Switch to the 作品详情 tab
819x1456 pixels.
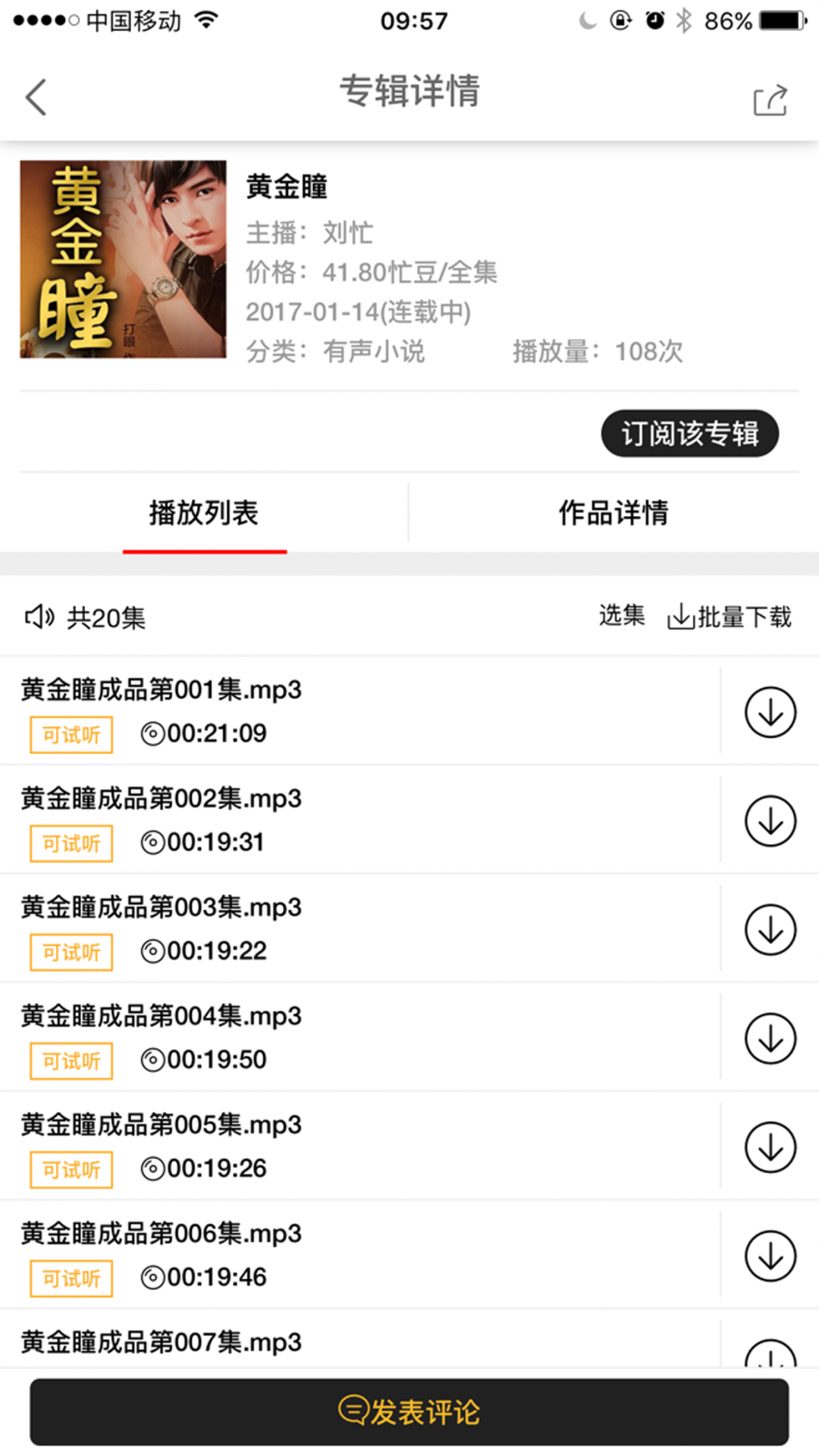(613, 513)
